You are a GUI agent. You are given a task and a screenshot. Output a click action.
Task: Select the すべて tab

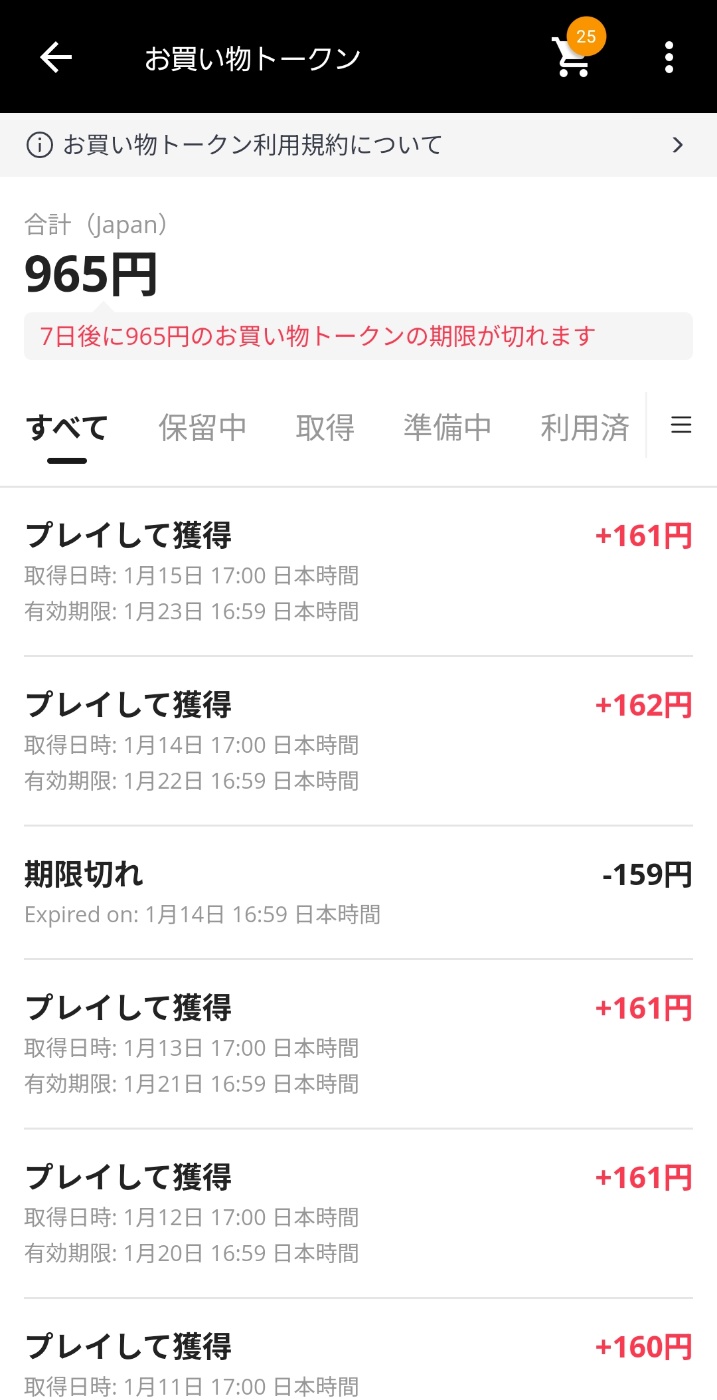[x=67, y=427]
